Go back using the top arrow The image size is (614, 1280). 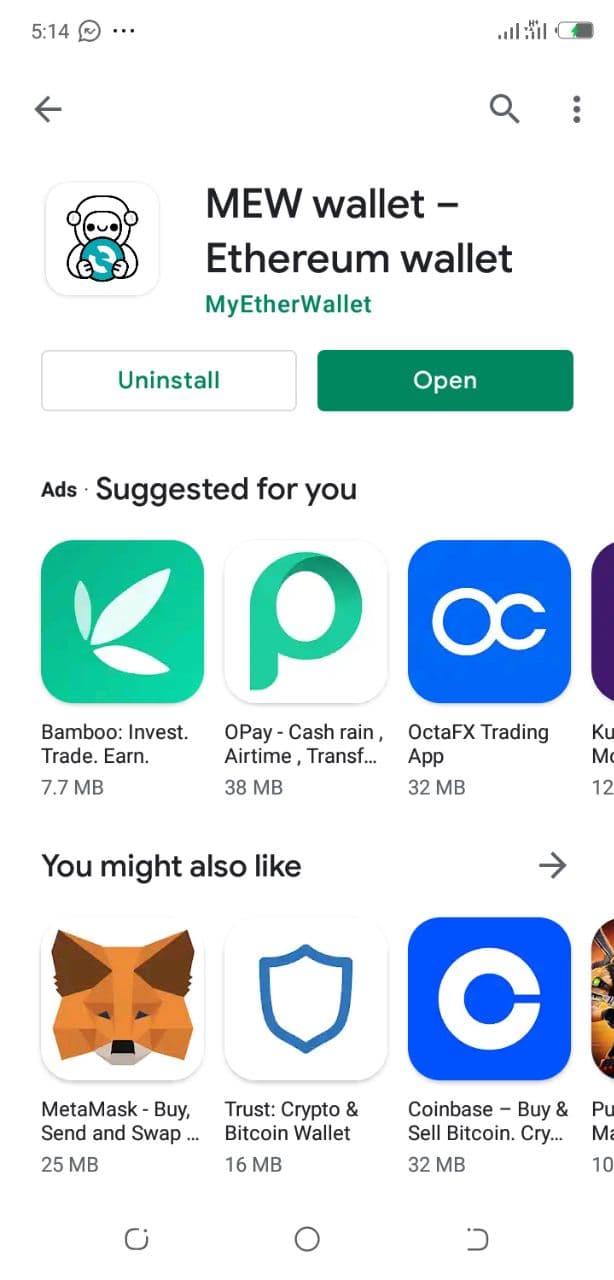(48, 109)
